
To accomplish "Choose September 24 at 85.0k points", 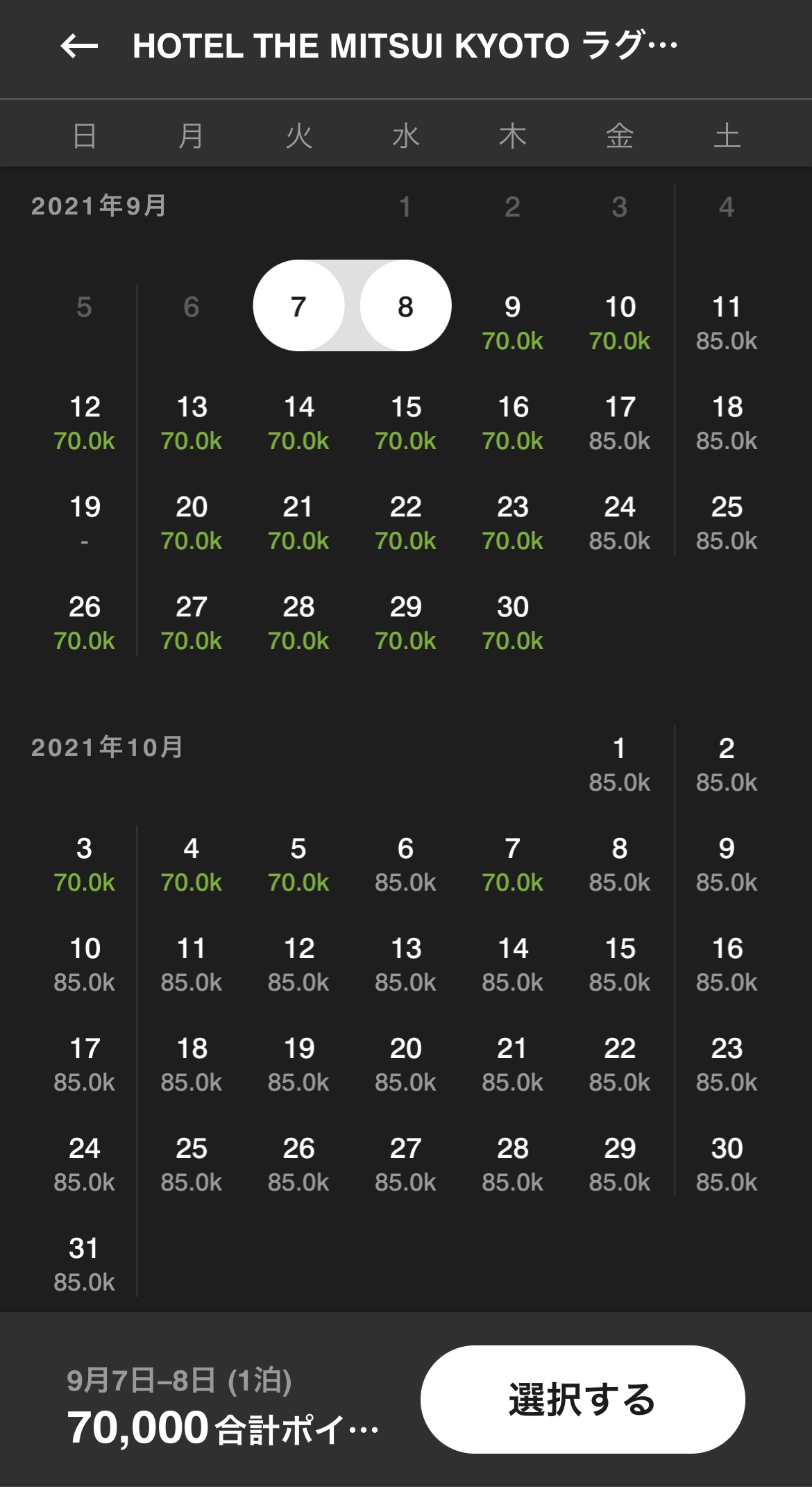I will coord(620,521).
